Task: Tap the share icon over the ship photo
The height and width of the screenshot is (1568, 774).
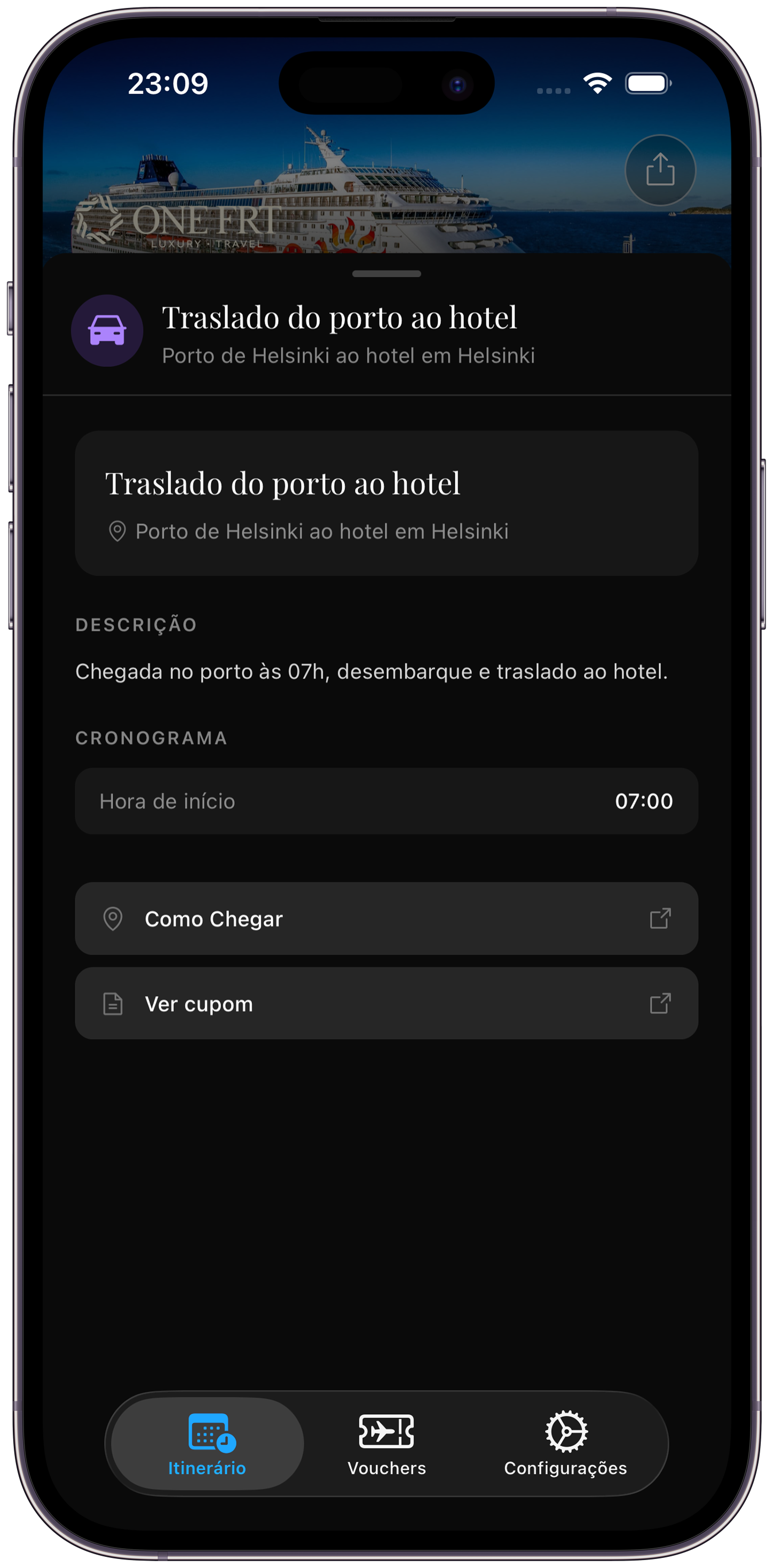Action: 660,170
